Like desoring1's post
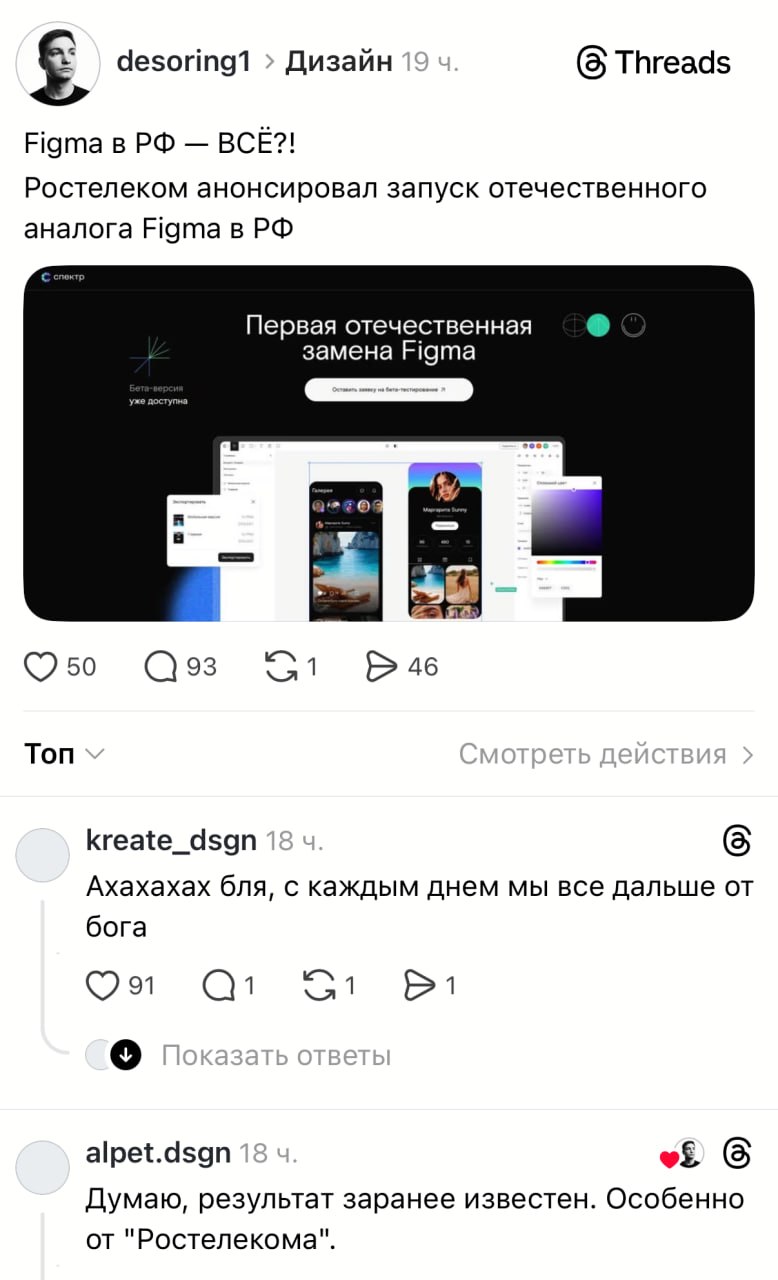This screenshot has height=1280, width=778. point(41,667)
